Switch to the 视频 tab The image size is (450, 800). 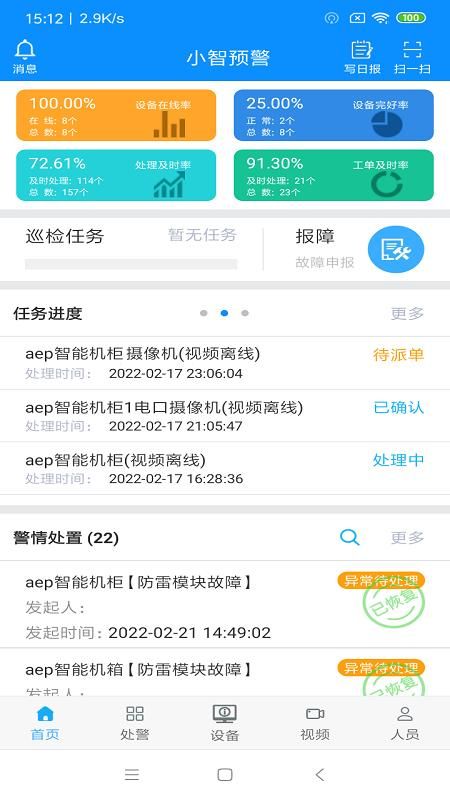[315, 723]
